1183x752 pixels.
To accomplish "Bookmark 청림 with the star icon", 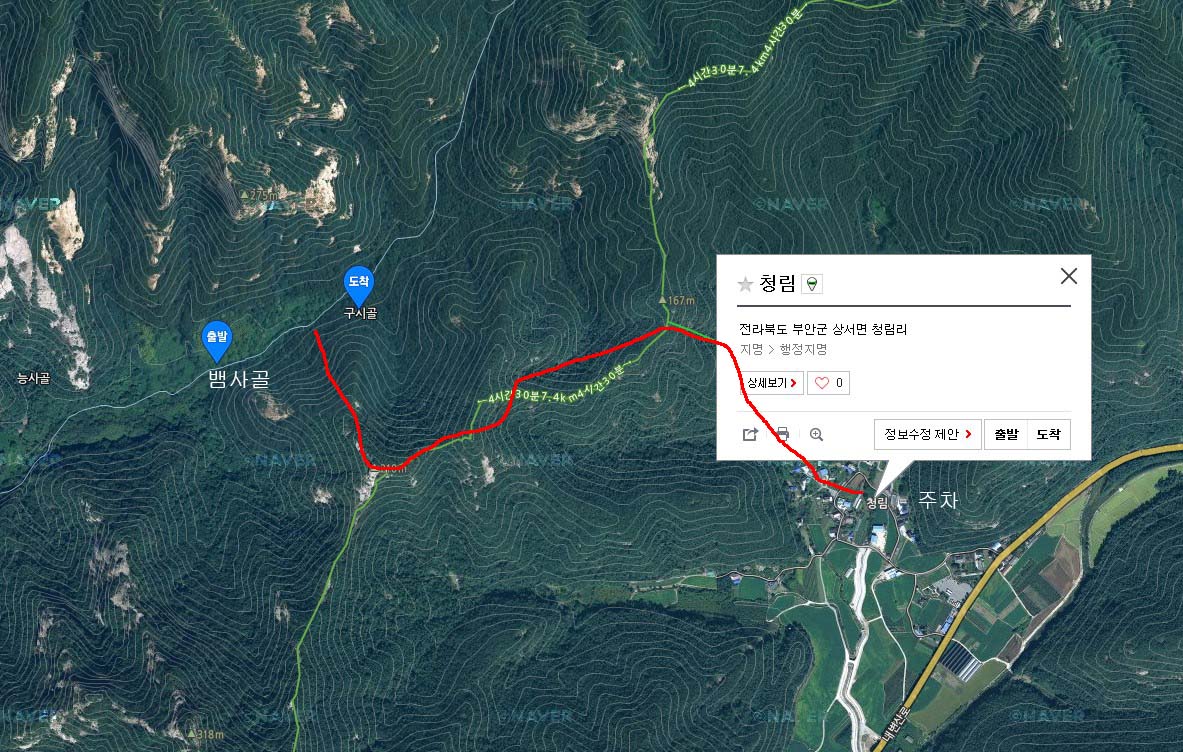I will pos(745,284).
